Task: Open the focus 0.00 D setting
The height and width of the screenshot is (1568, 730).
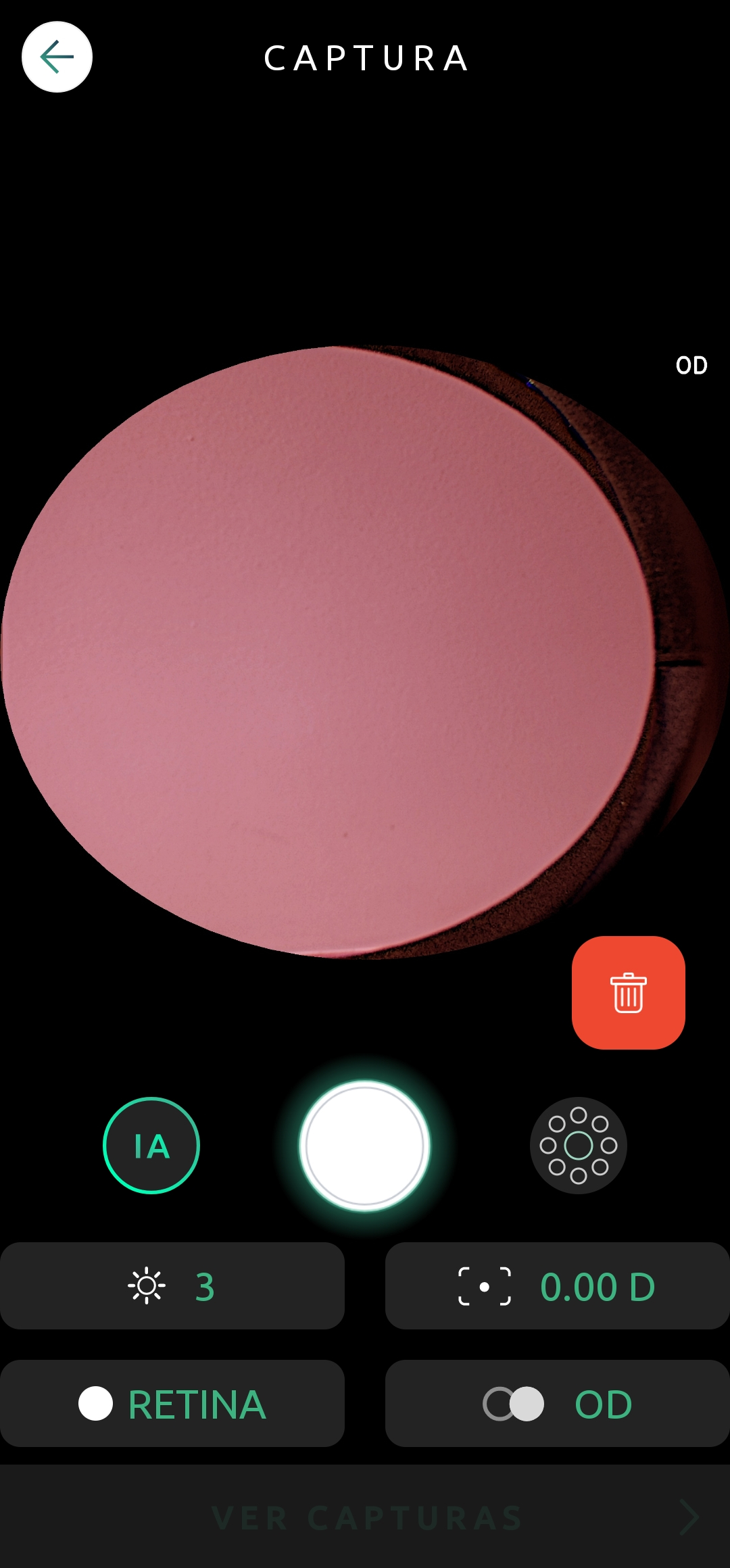Action: pos(558,1285)
